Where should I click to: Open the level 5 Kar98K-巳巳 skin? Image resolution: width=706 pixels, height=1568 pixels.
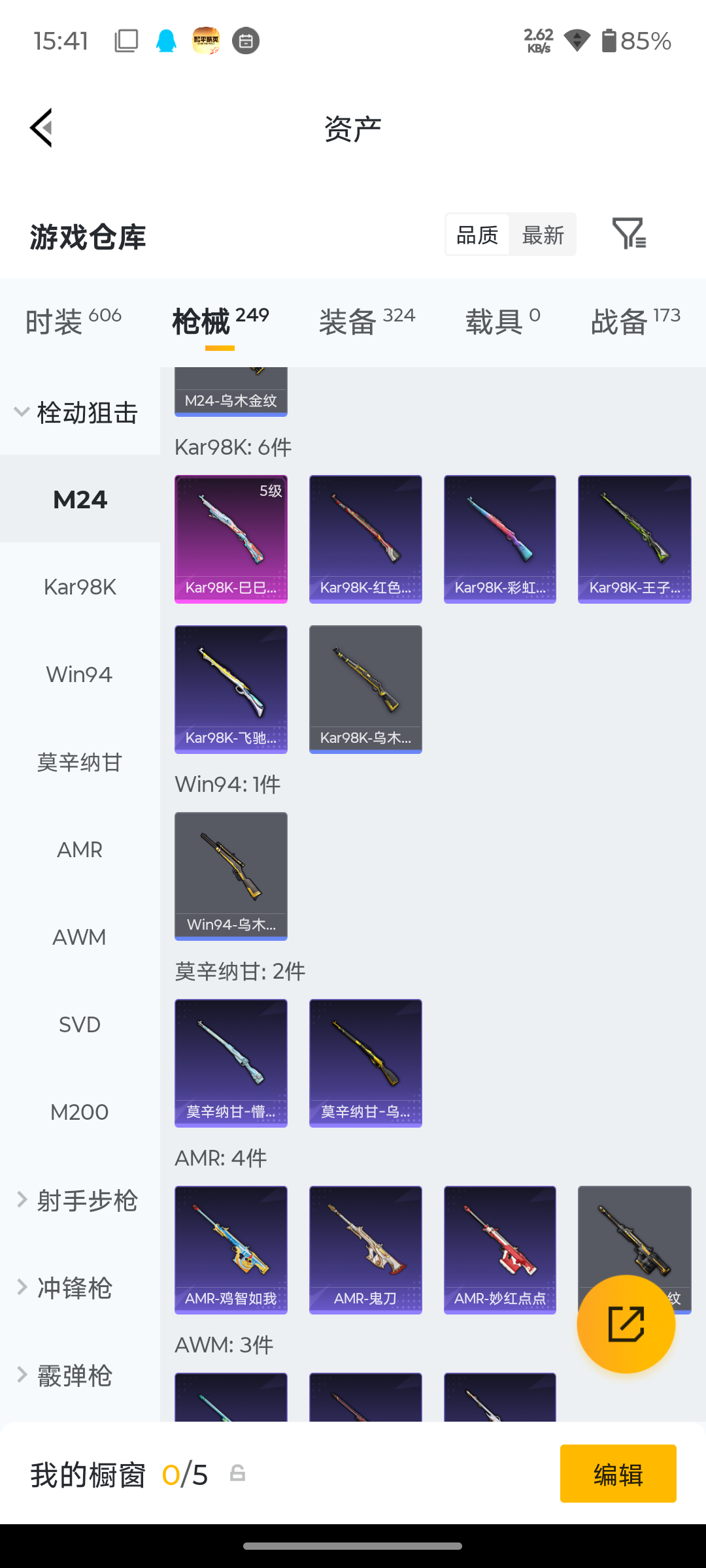pos(231,539)
